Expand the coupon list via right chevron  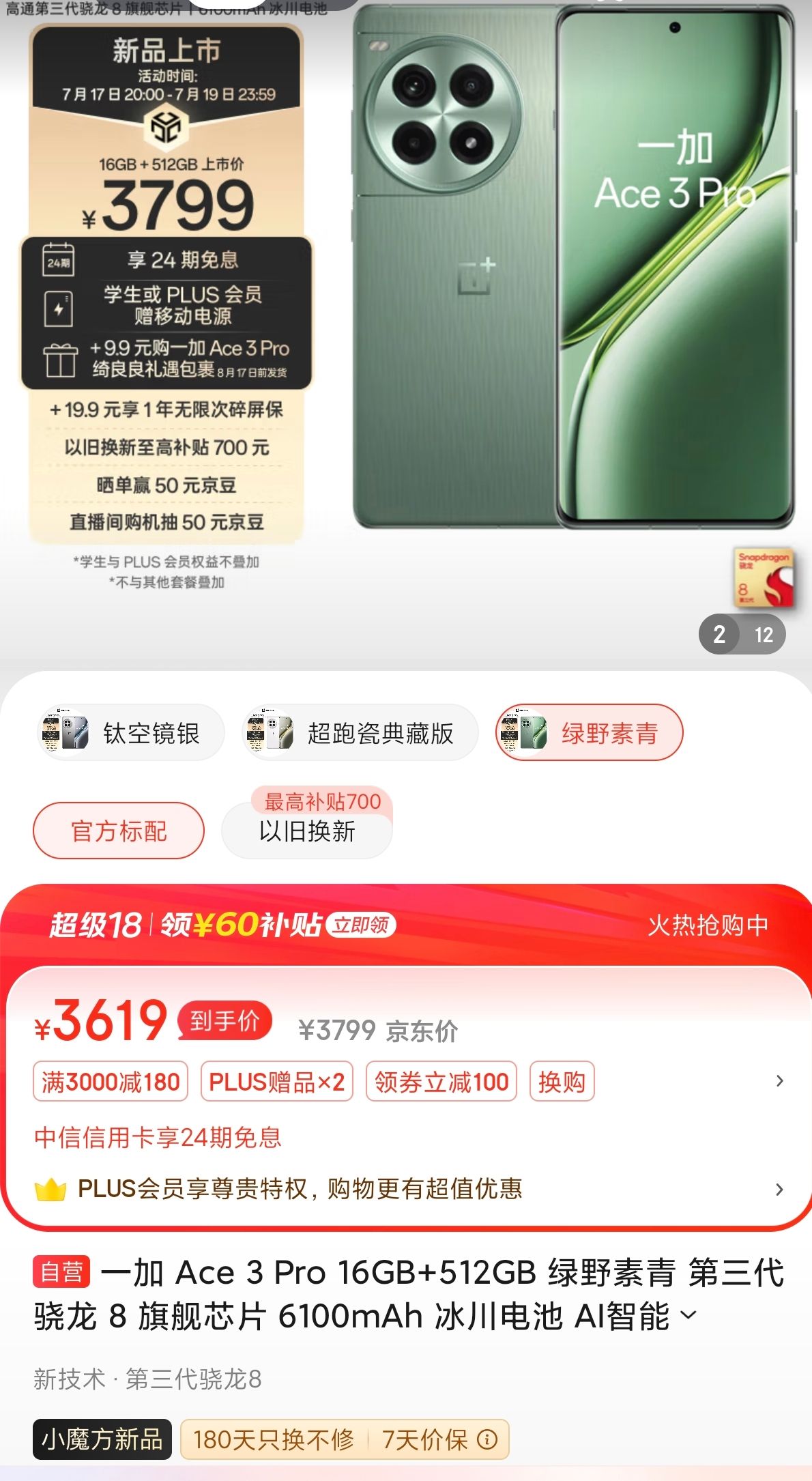pos(779,1082)
